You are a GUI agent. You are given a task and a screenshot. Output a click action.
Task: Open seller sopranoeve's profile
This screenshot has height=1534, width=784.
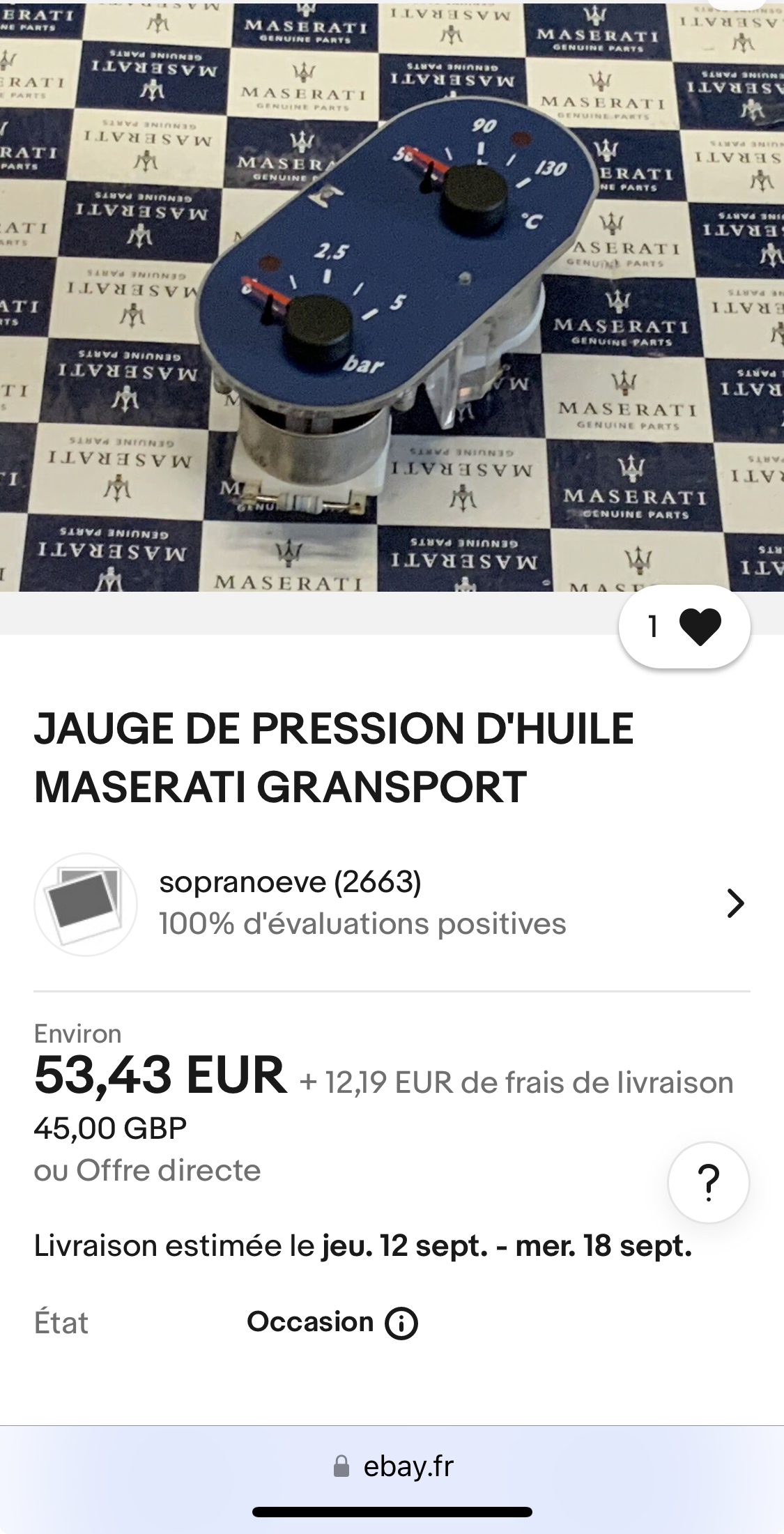[x=390, y=903]
